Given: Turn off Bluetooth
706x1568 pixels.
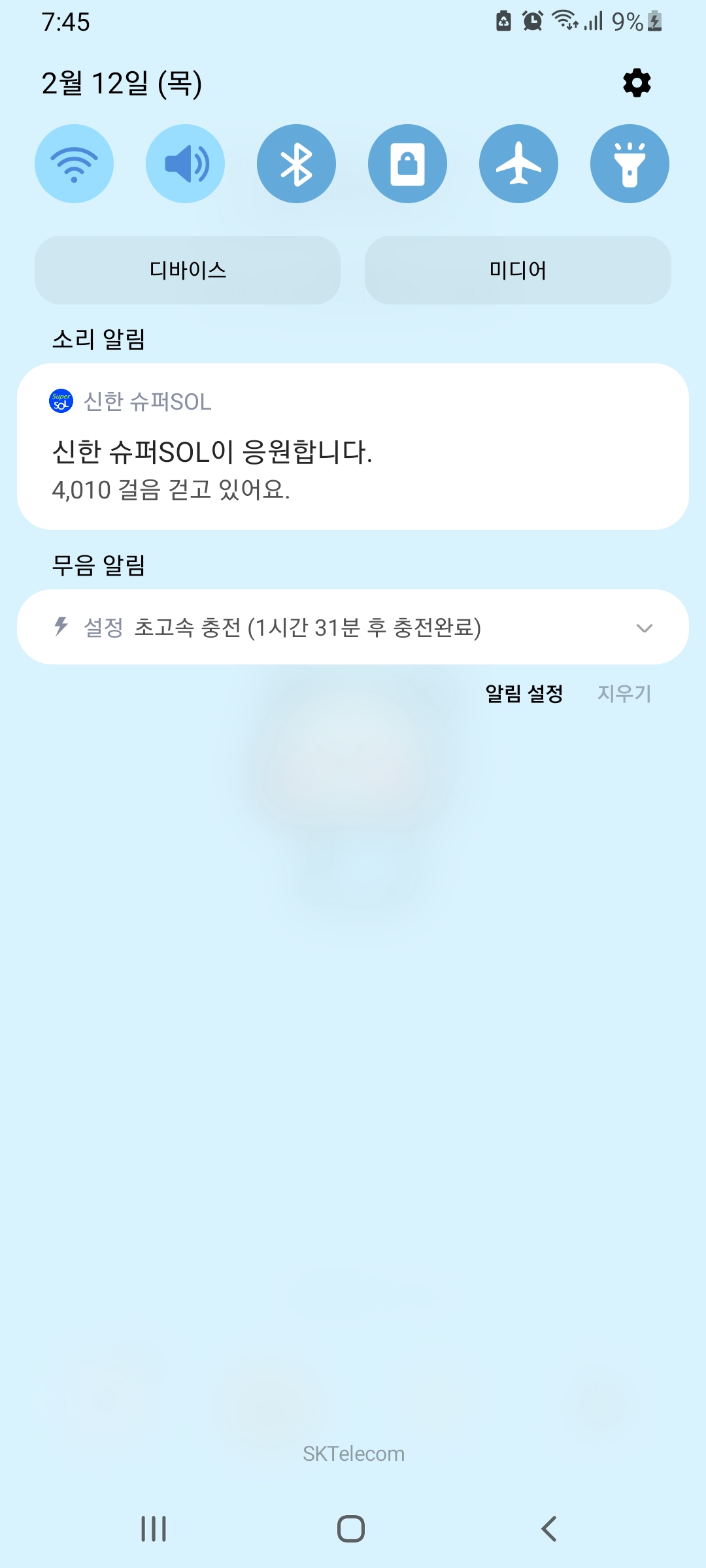Looking at the screenshot, I should click(x=296, y=163).
